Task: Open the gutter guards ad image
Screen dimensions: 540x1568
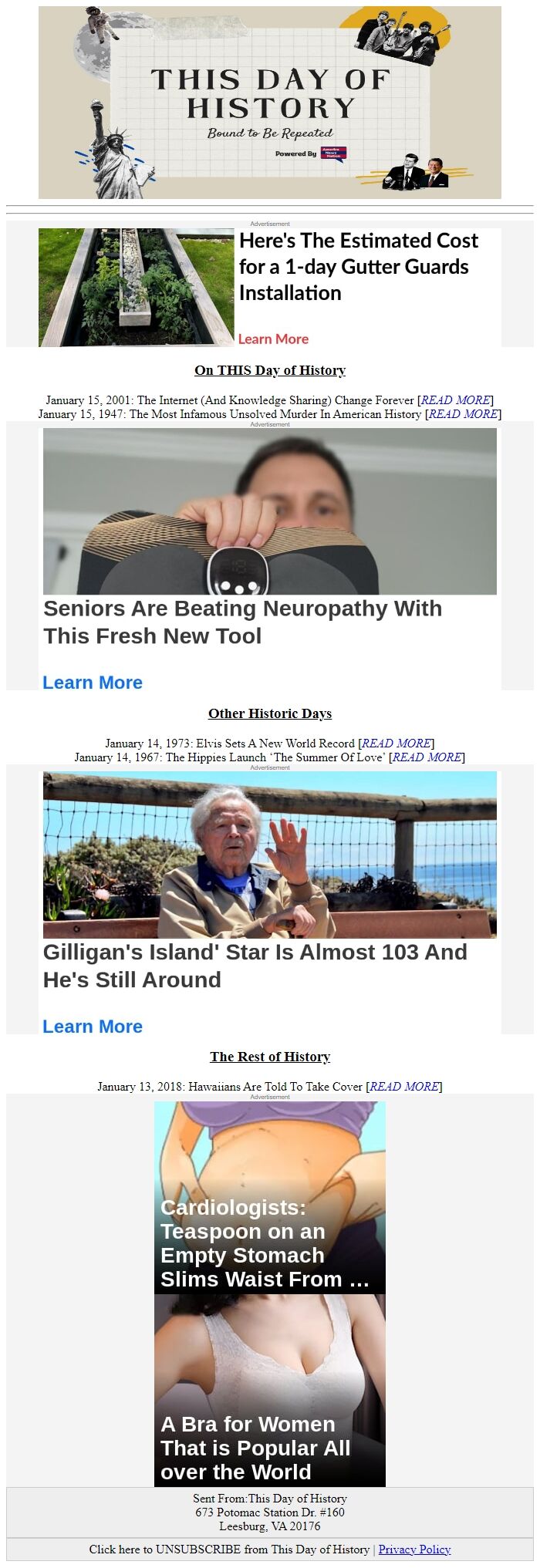Action: 137,287
